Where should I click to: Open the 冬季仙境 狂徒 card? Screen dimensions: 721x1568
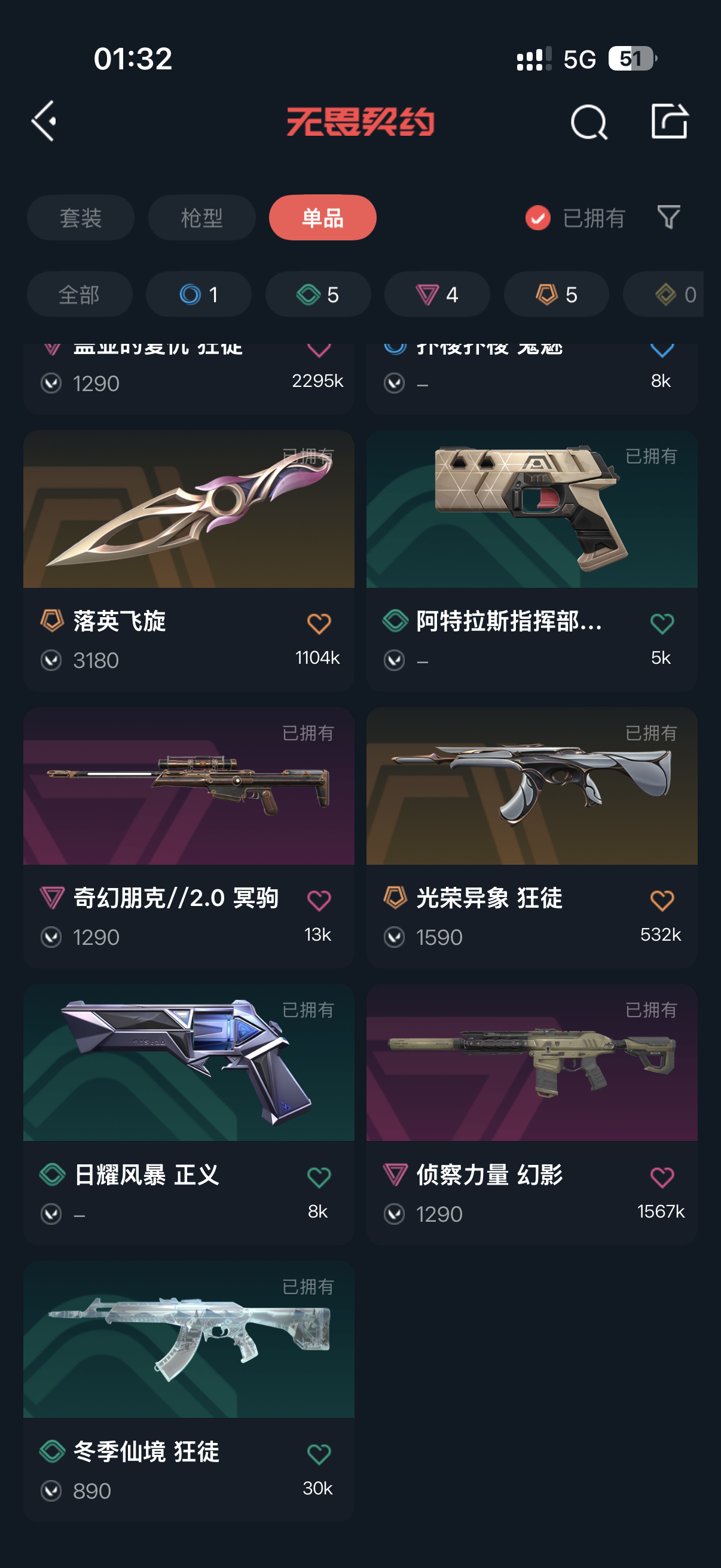click(x=188, y=1391)
